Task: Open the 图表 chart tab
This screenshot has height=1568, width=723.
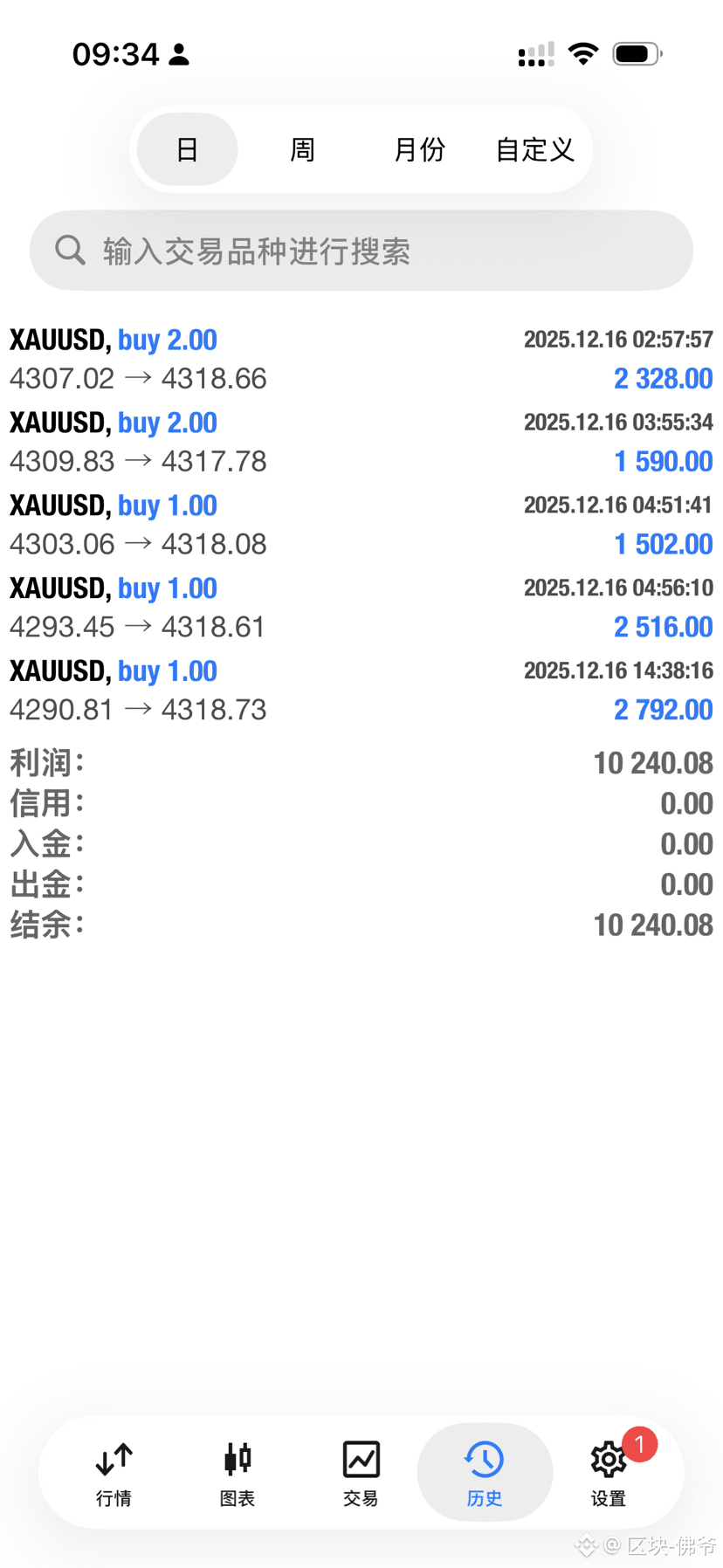Action: tap(238, 1473)
